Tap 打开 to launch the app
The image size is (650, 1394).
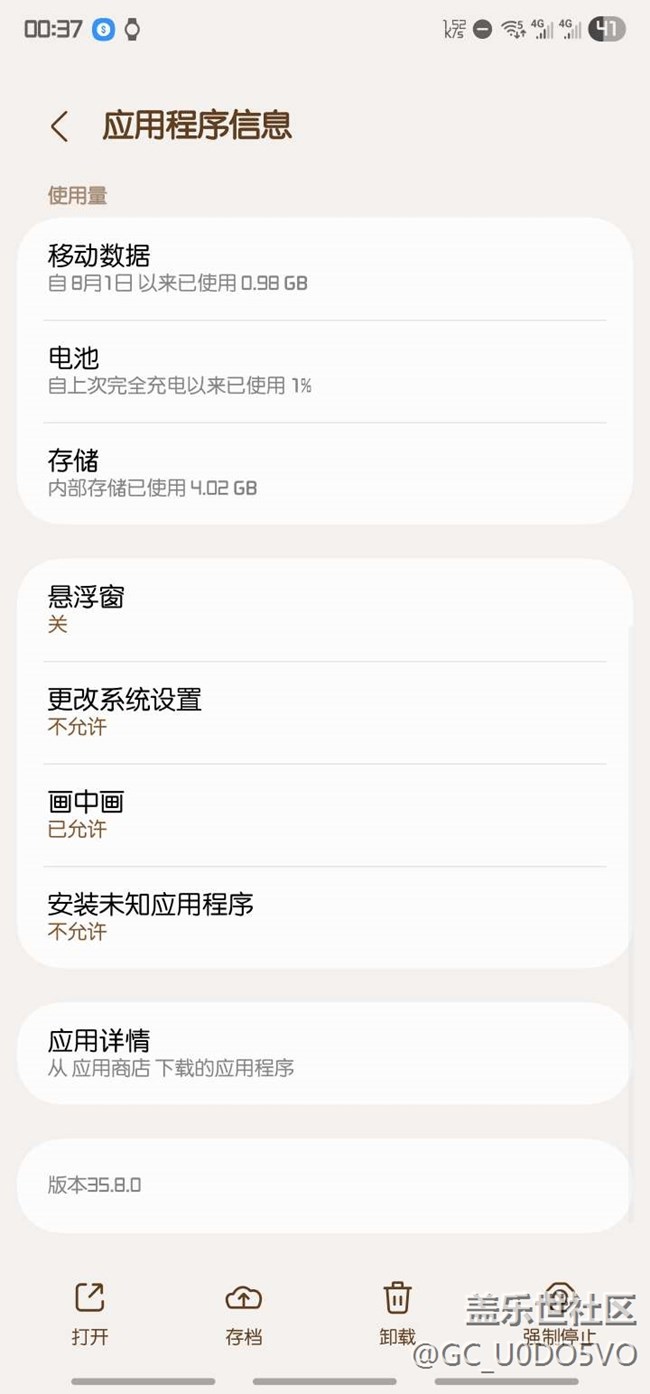[90, 1314]
